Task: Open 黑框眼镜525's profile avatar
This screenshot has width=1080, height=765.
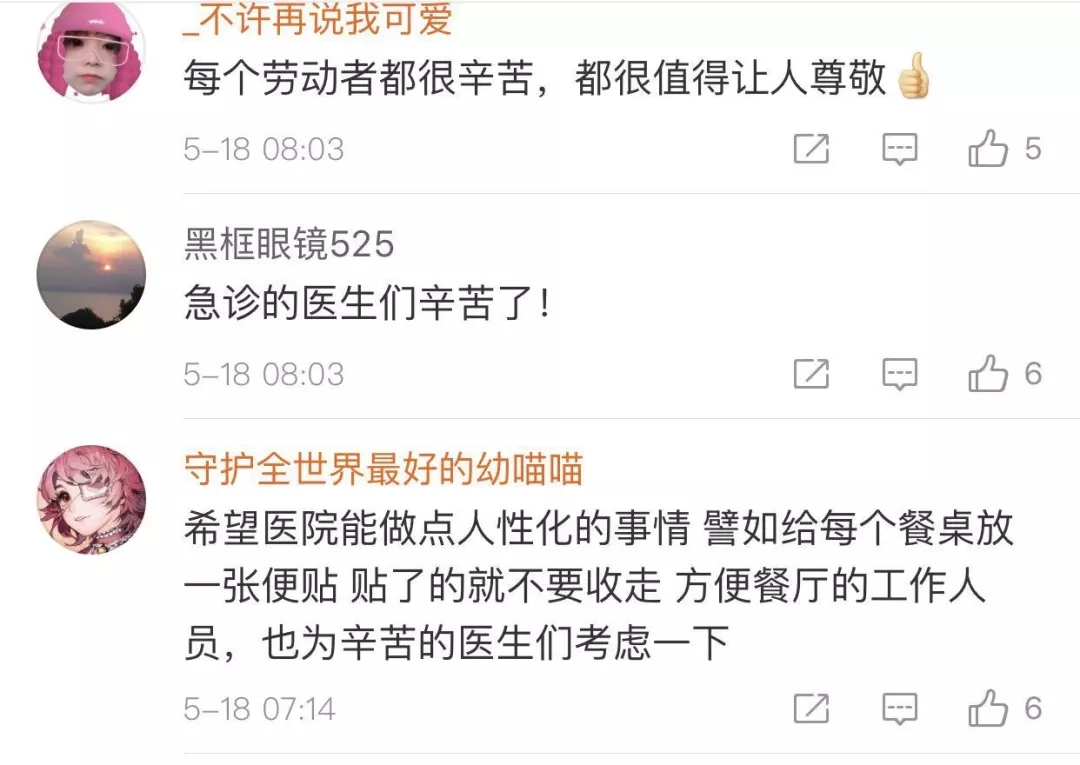Action: (91, 274)
